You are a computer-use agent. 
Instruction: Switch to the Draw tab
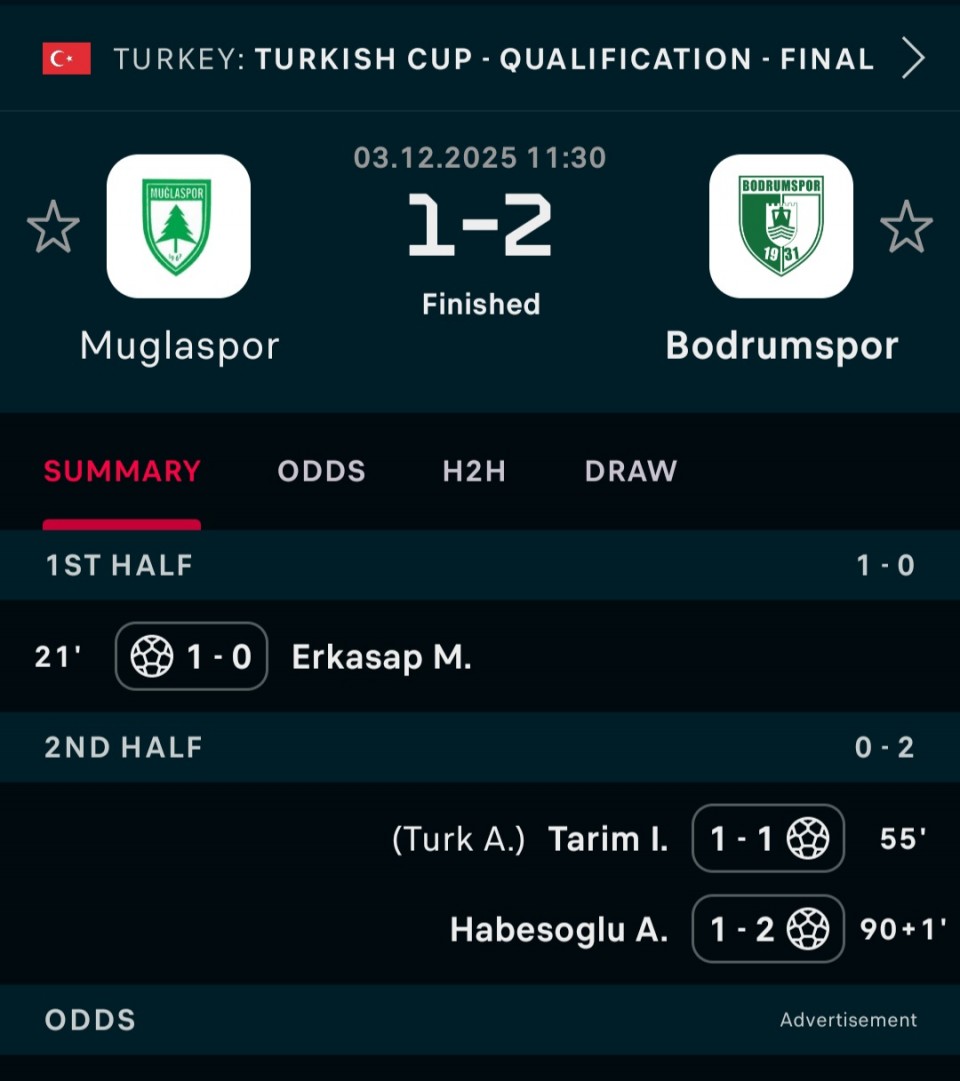(x=630, y=471)
